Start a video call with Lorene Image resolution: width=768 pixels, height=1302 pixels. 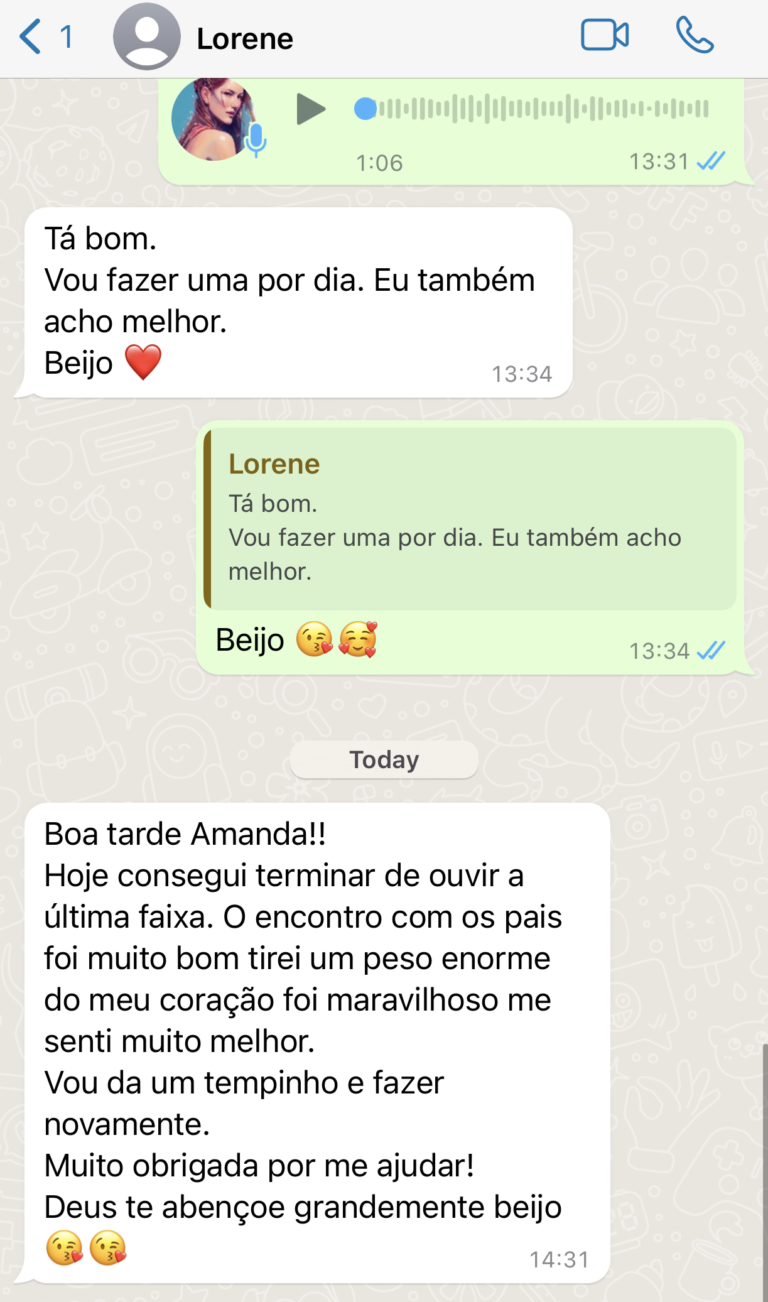tap(605, 32)
